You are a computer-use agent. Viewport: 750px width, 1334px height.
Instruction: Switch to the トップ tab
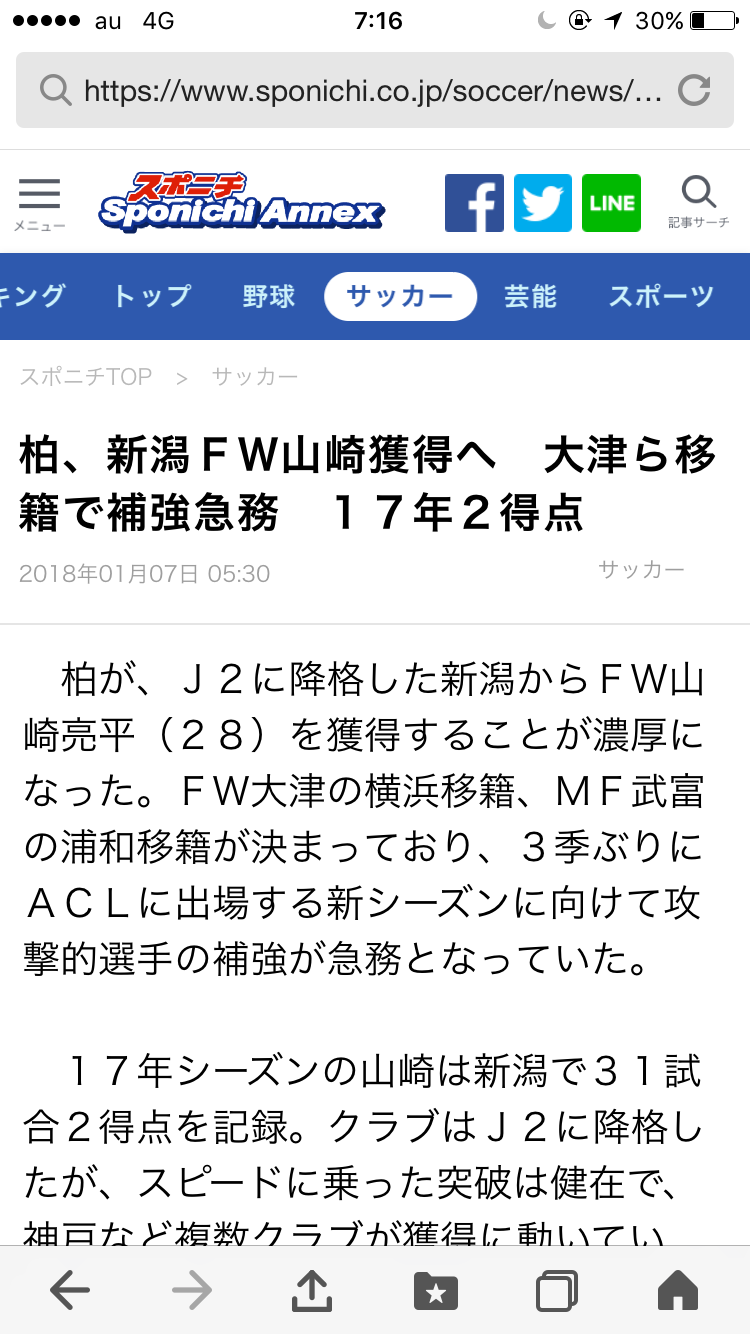152,296
